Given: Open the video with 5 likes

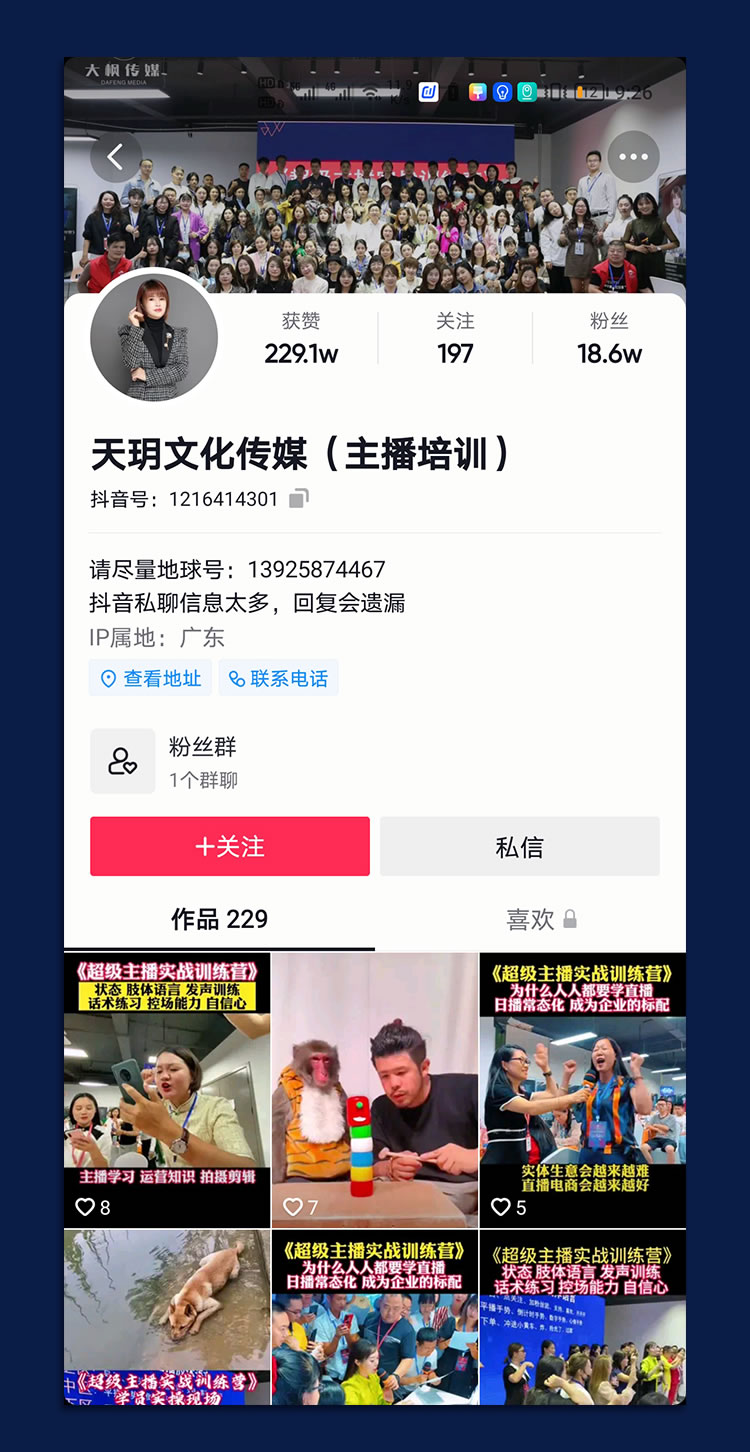Looking at the screenshot, I should (583, 1090).
